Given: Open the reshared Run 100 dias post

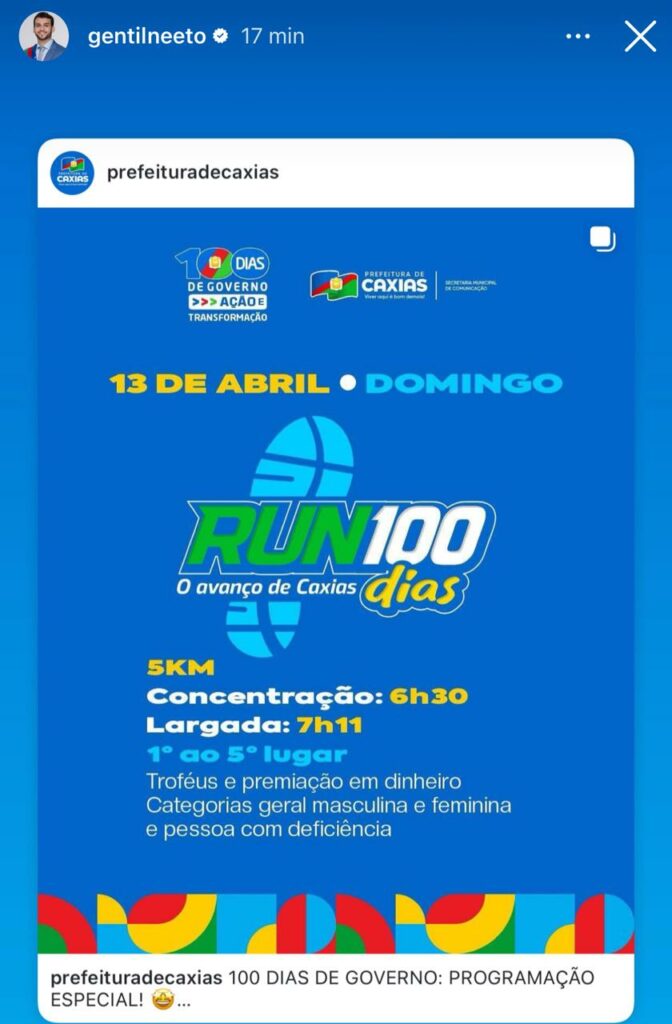Looking at the screenshot, I should pos(336,560).
